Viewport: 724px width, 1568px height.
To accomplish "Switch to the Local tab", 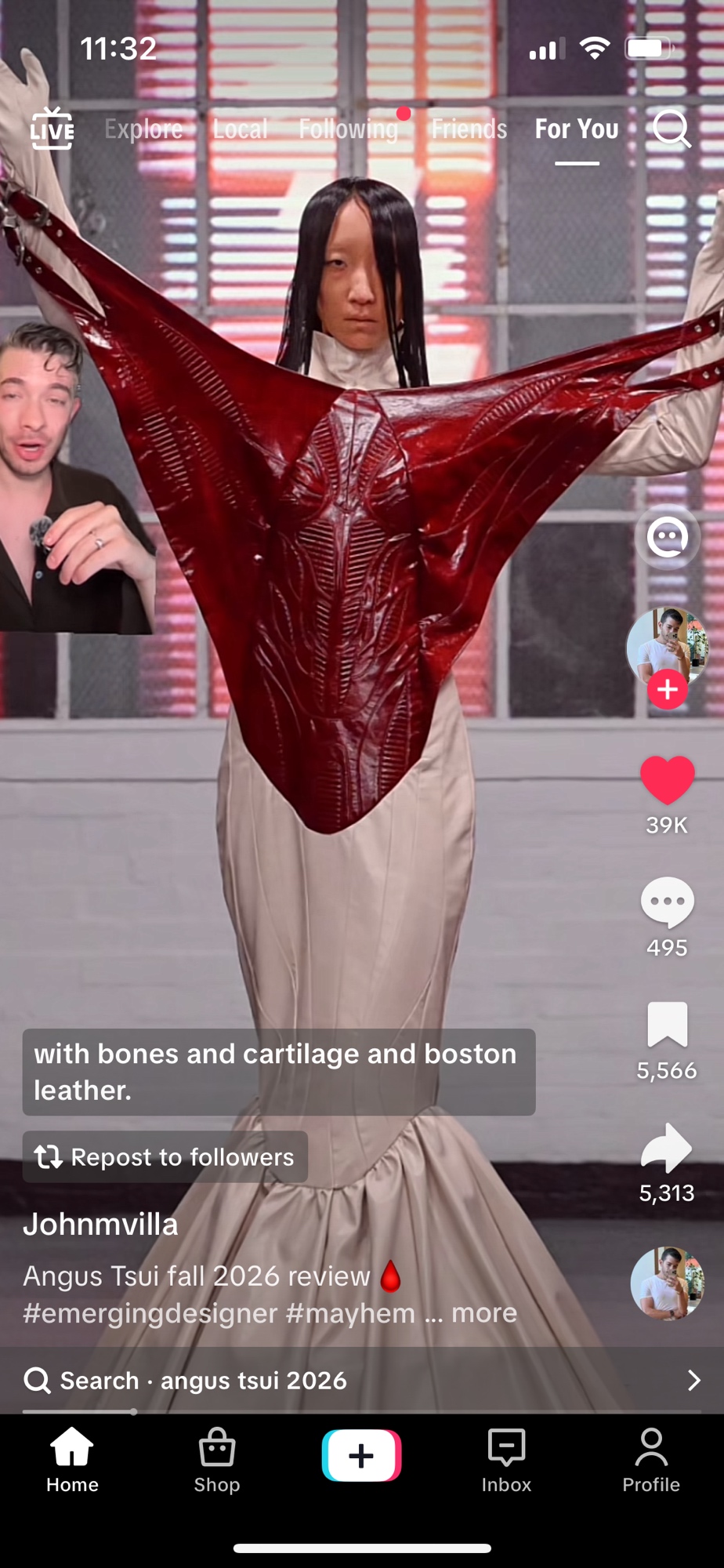I will (x=241, y=129).
